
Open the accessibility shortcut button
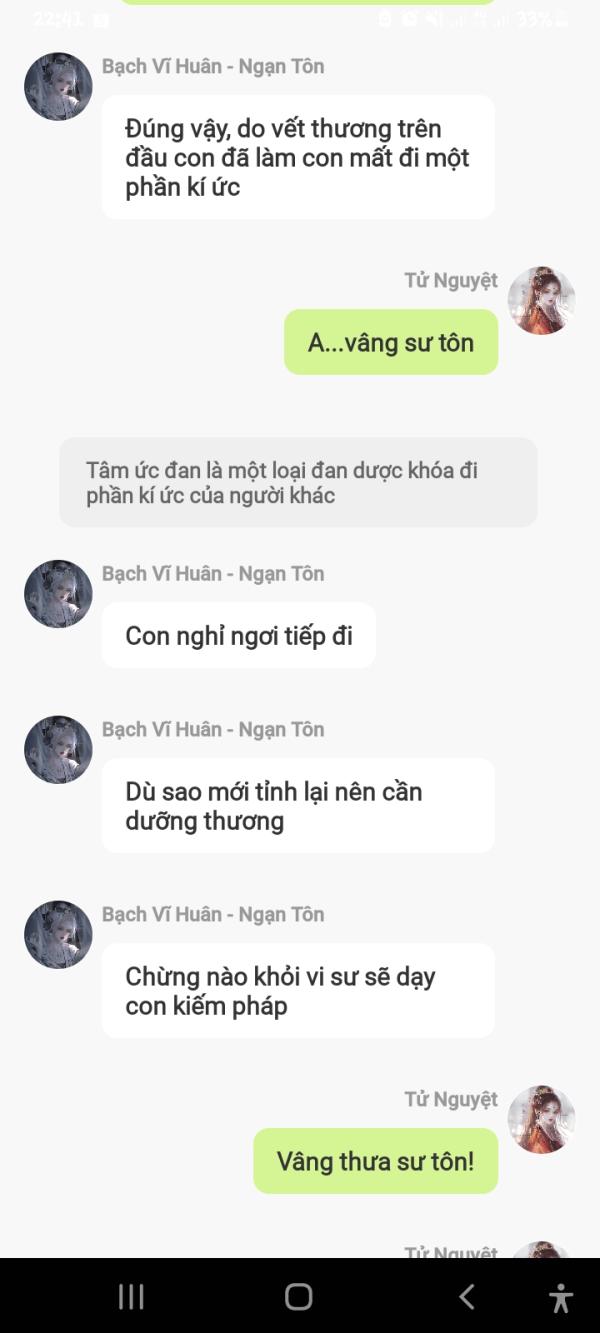coord(561,1297)
